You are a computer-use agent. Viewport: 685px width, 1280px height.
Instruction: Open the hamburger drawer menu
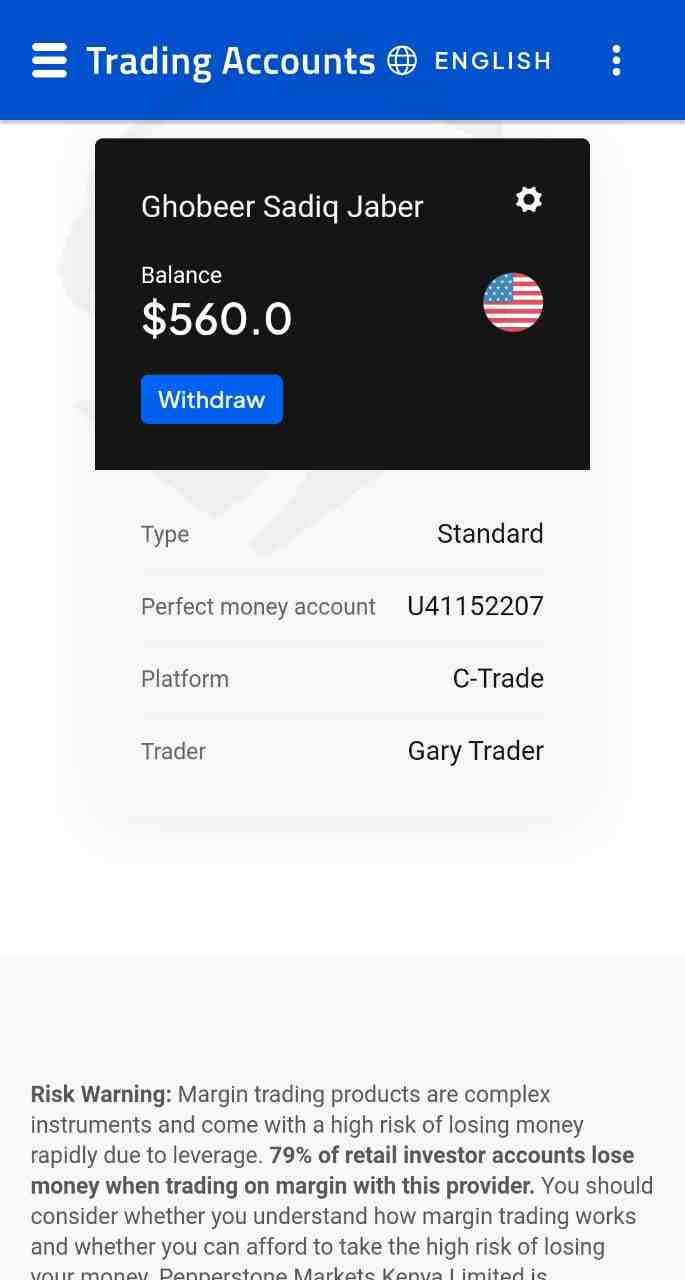pos(49,61)
